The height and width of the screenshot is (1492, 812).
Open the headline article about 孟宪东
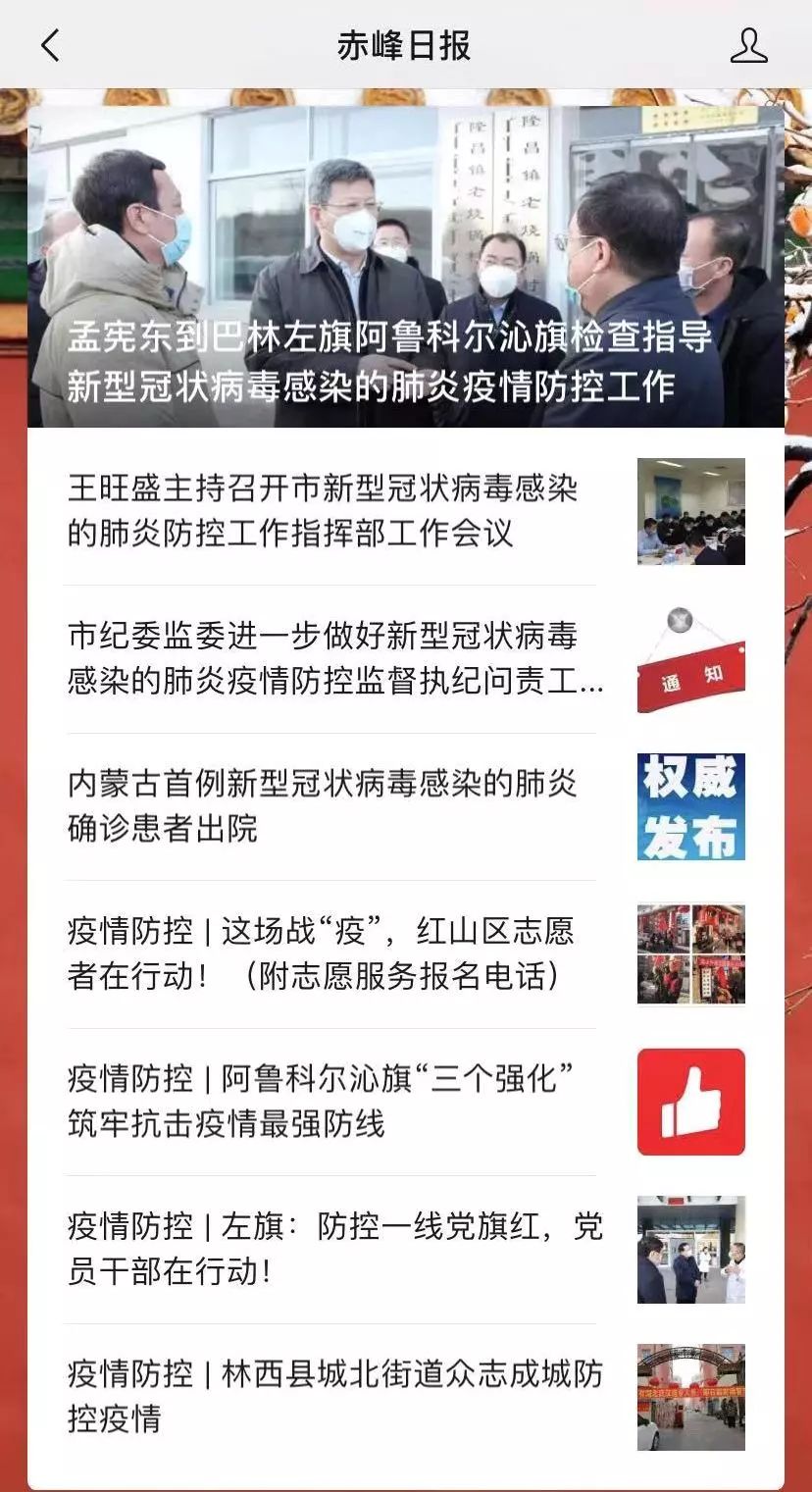pos(406,267)
